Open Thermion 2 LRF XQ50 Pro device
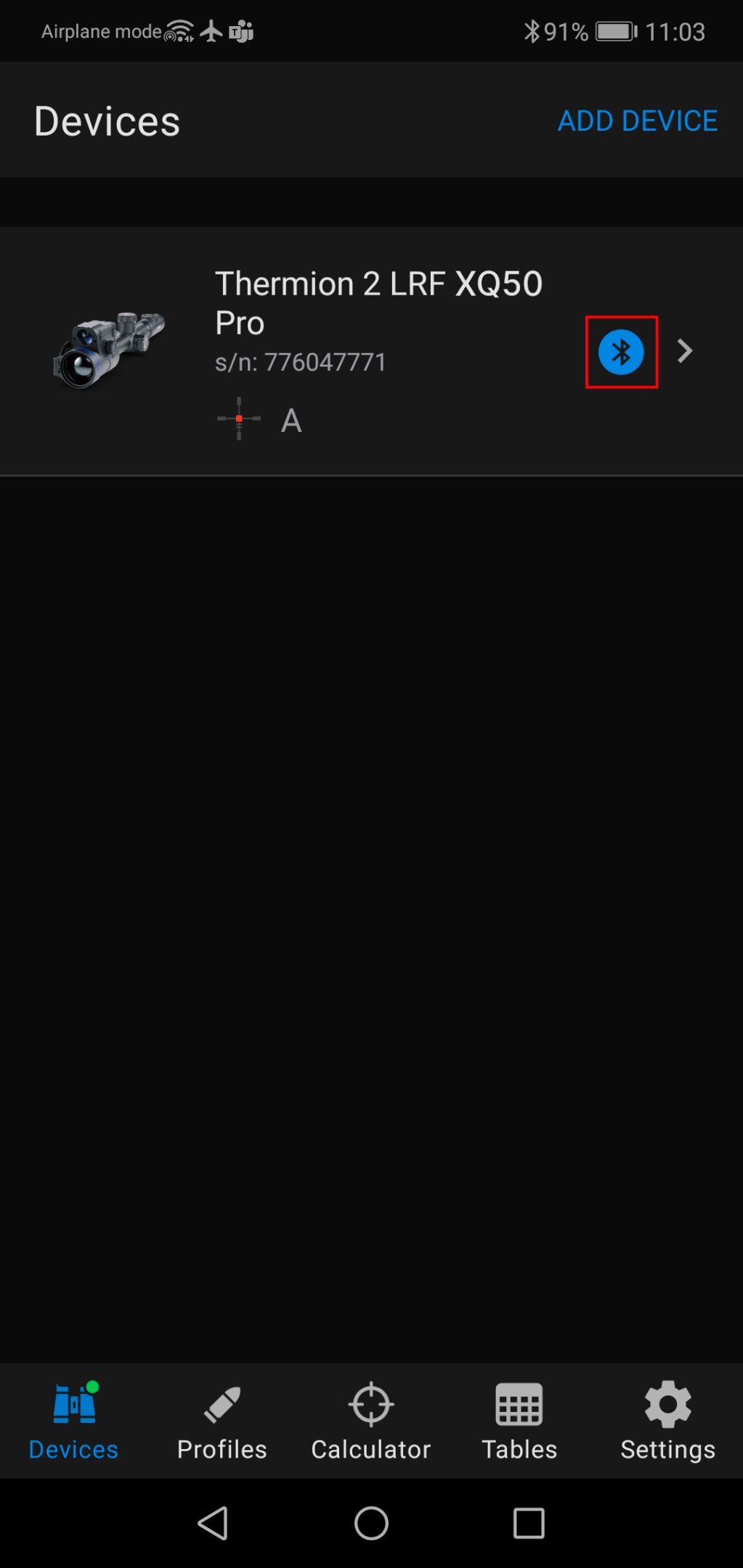 coord(378,303)
